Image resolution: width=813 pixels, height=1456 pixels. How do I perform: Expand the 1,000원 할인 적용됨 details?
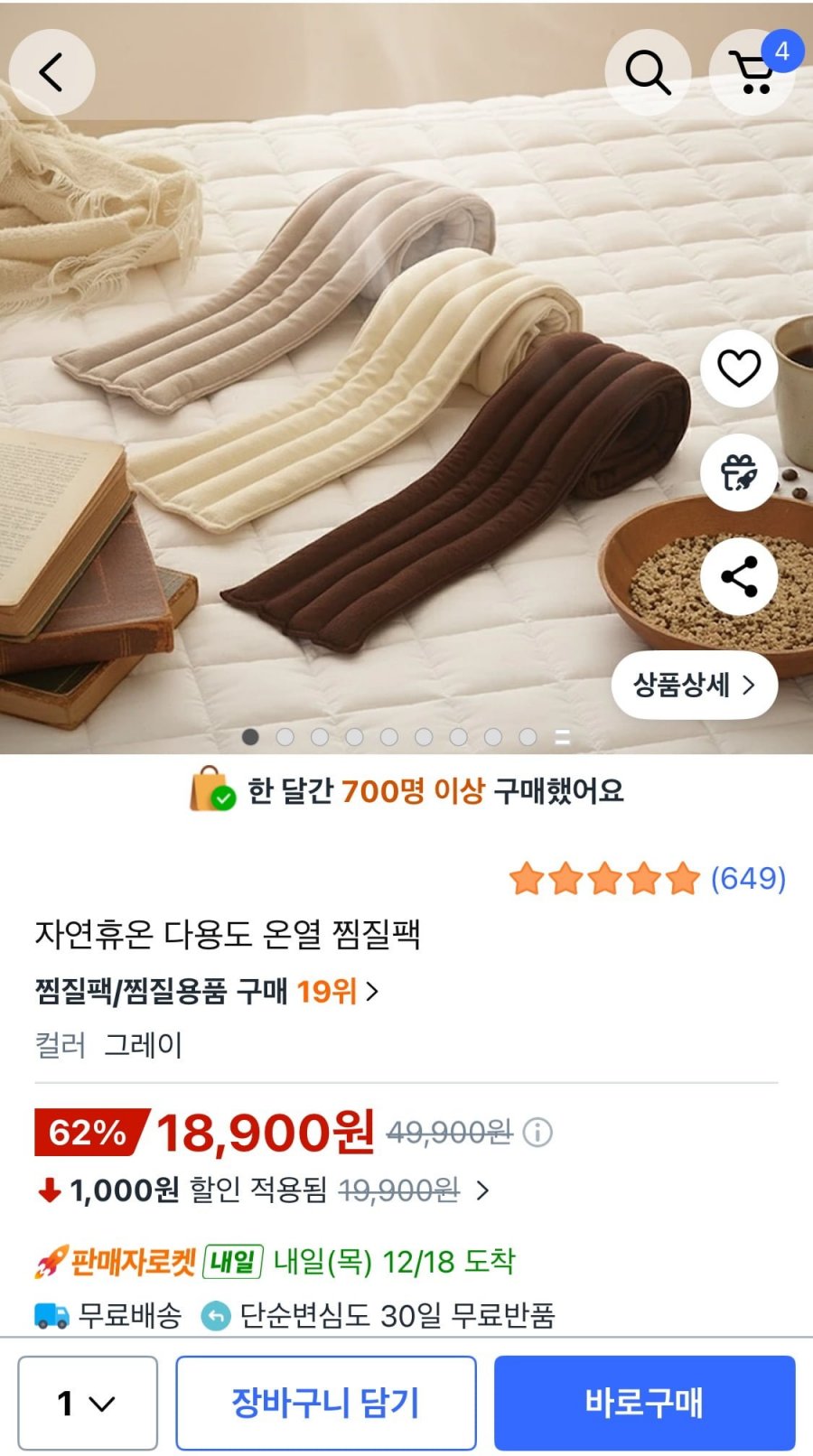coord(482,1190)
